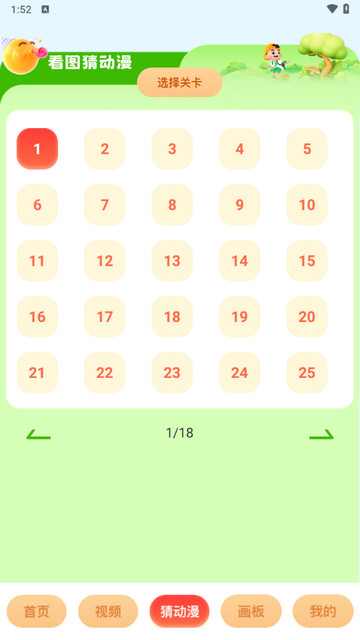Switch to the 猜动漫 tab

(180, 611)
